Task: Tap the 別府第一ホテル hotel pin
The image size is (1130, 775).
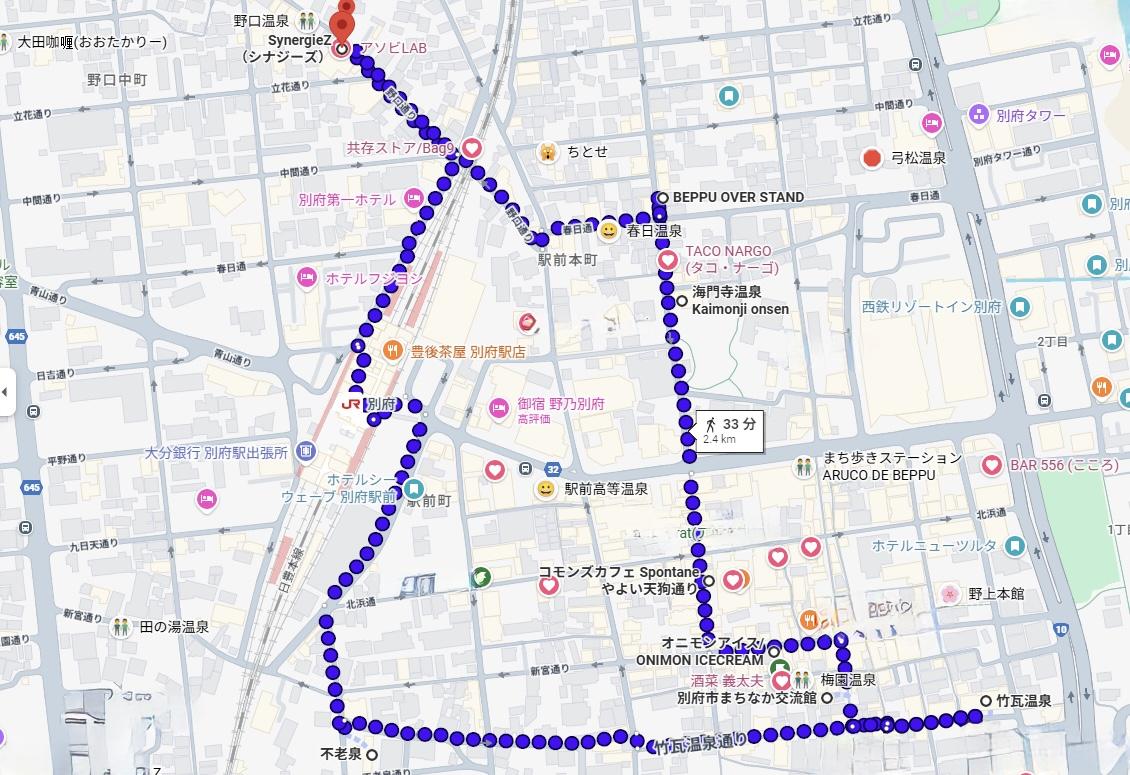Action: click(414, 199)
